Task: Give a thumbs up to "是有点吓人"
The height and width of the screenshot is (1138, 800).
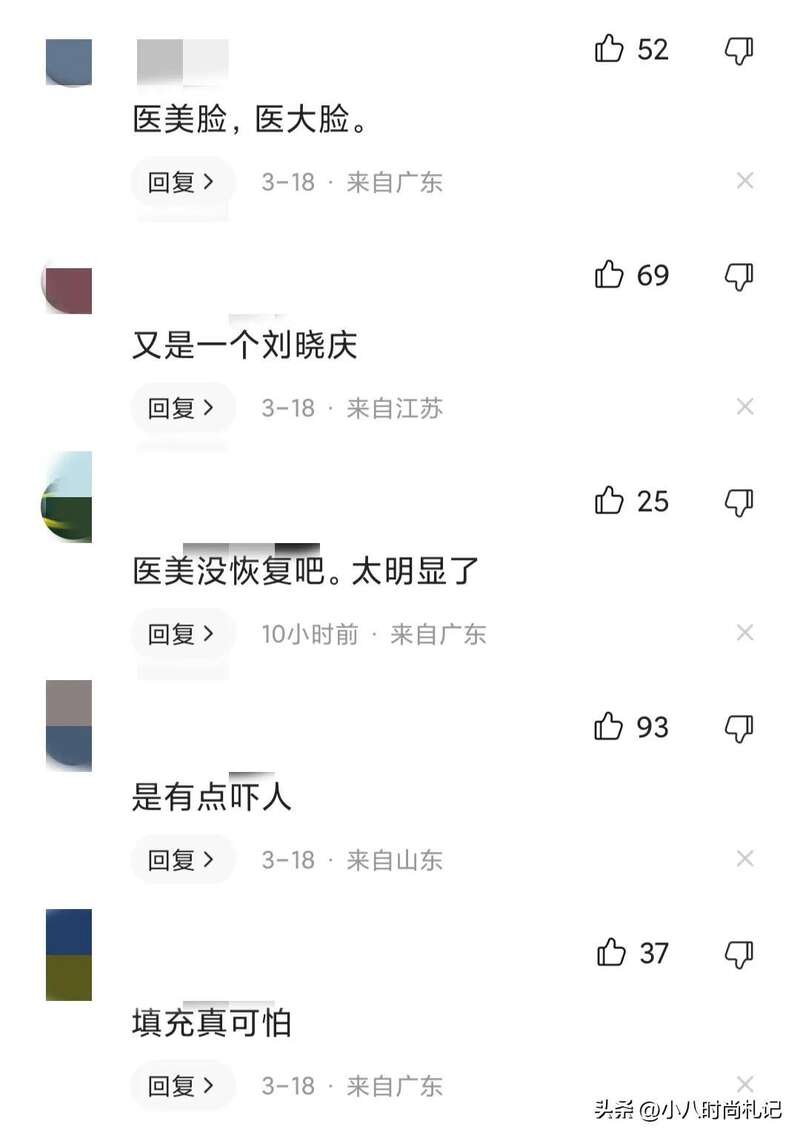Action: [x=609, y=726]
